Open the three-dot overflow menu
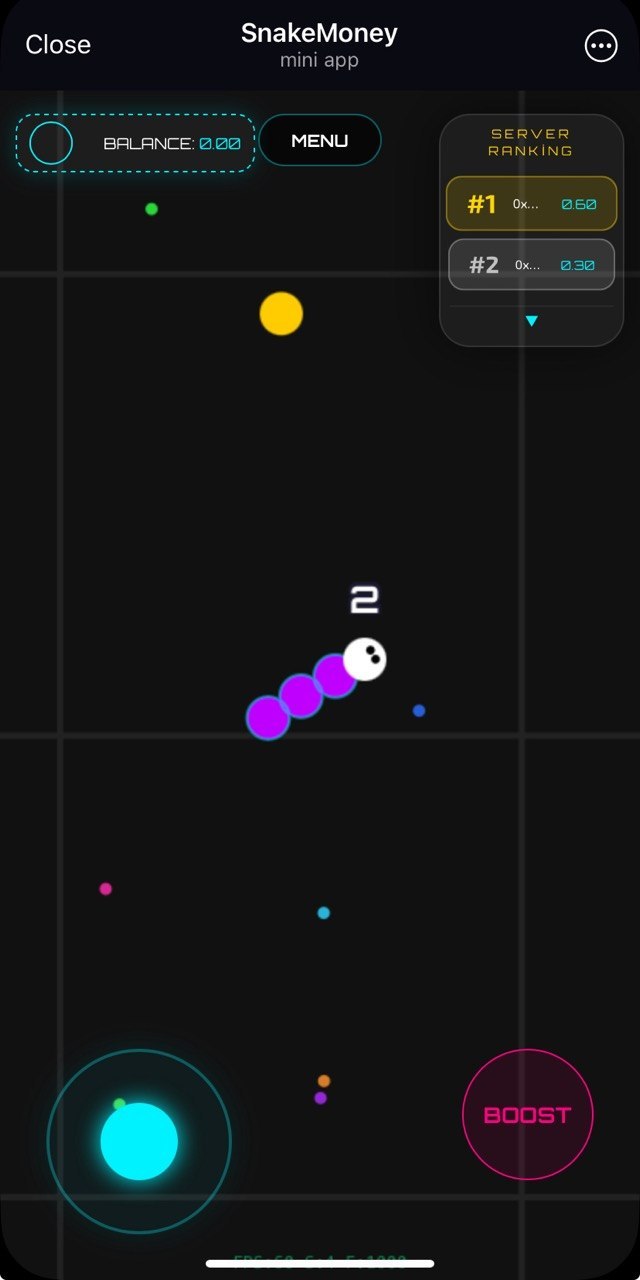Image resolution: width=640 pixels, height=1280 pixels. (x=601, y=45)
